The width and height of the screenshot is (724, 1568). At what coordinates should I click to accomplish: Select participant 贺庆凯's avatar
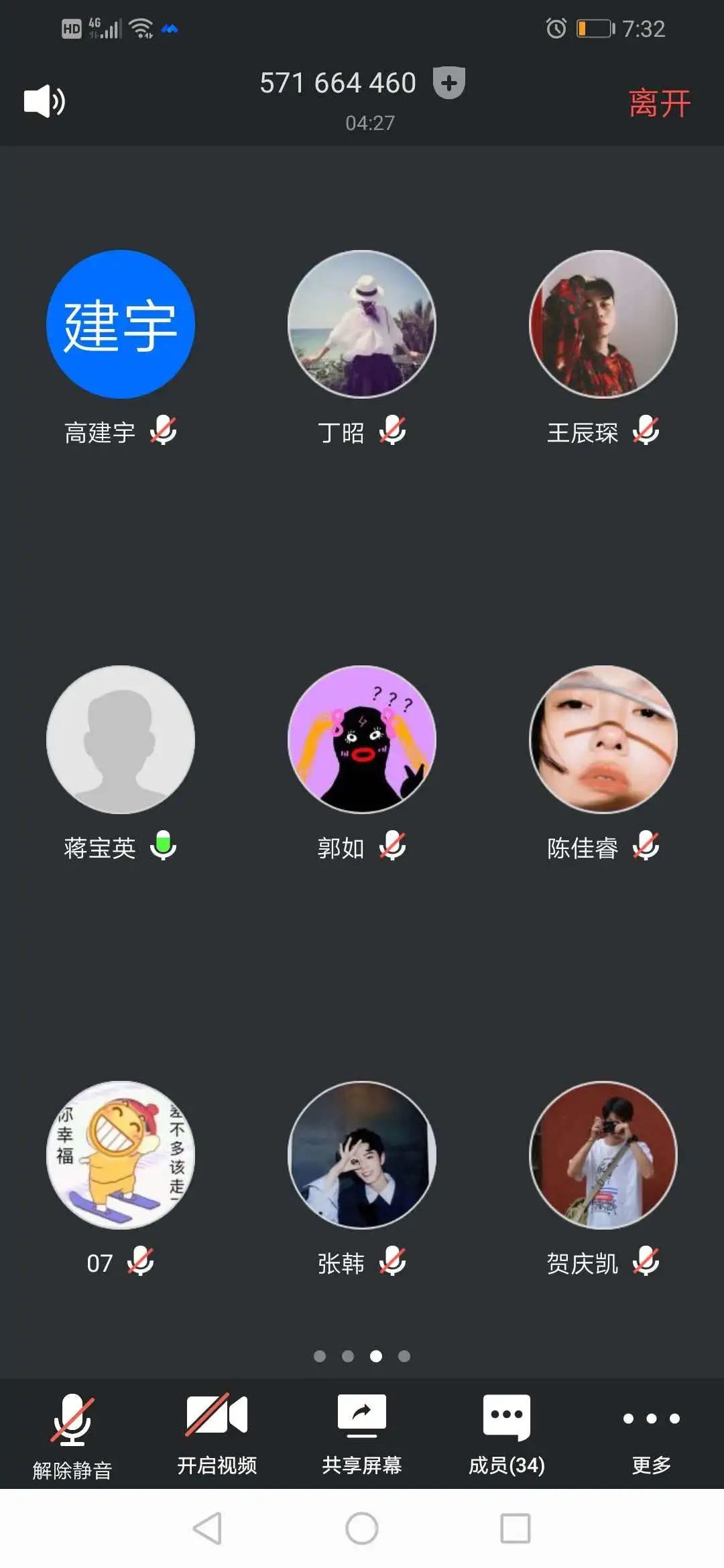point(603,1155)
